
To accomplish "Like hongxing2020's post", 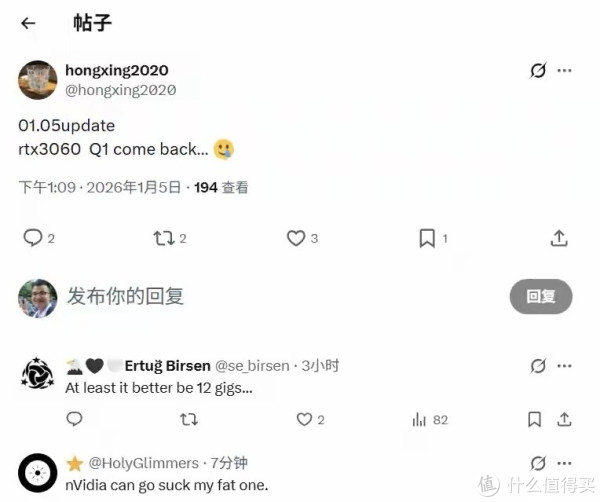I will point(296,238).
